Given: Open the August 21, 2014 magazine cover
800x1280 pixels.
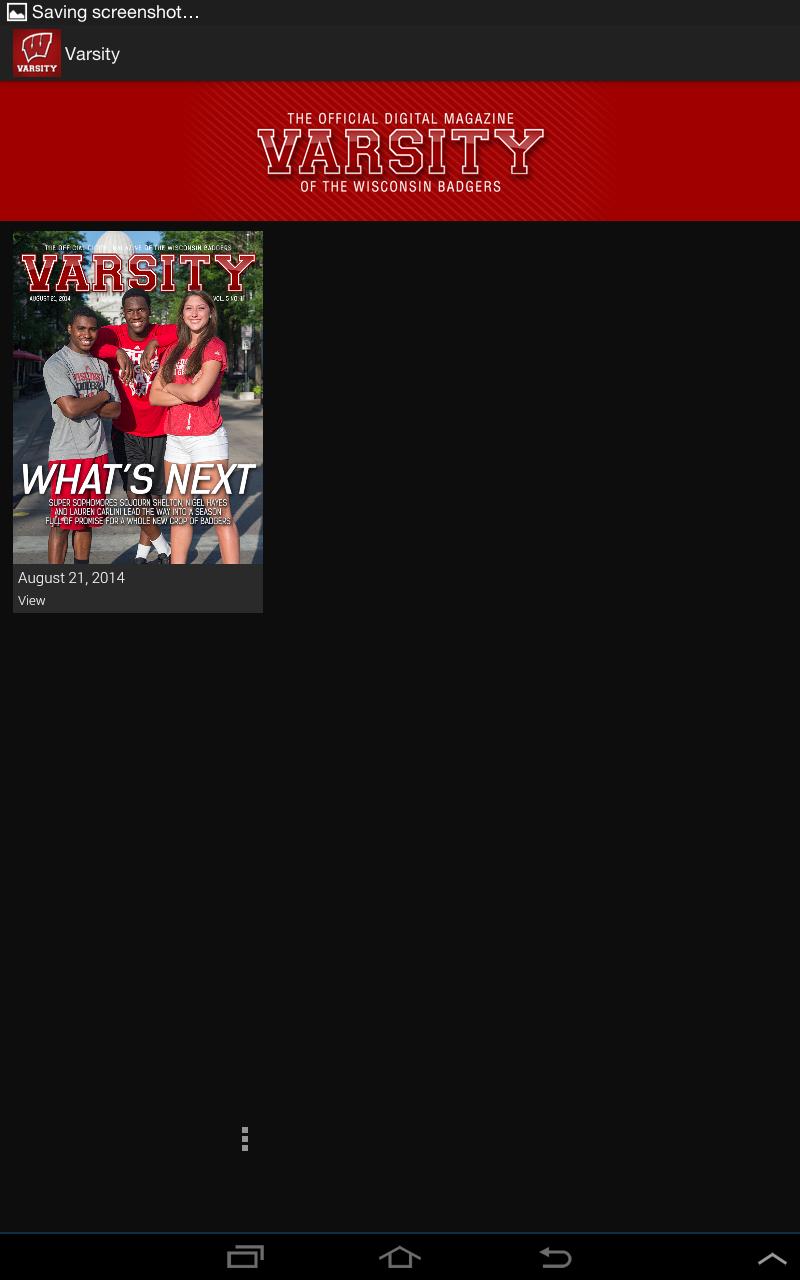Looking at the screenshot, I should point(138,398).
